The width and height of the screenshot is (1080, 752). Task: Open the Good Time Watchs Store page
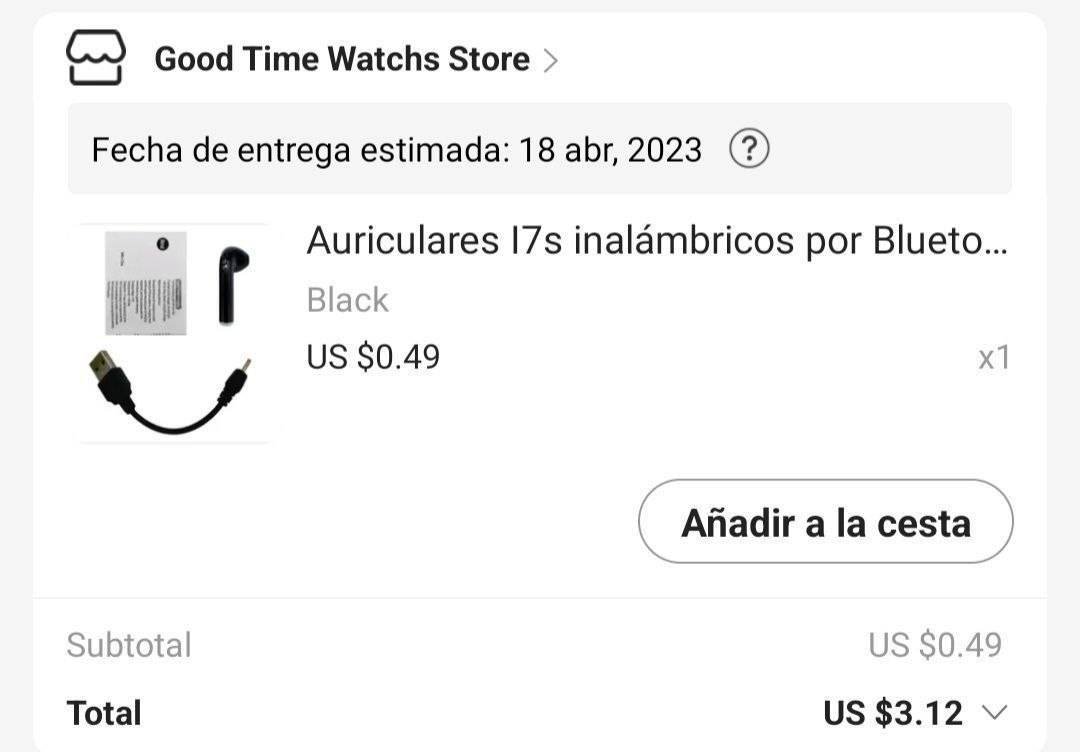pyautogui.click(x=342, y=60)
